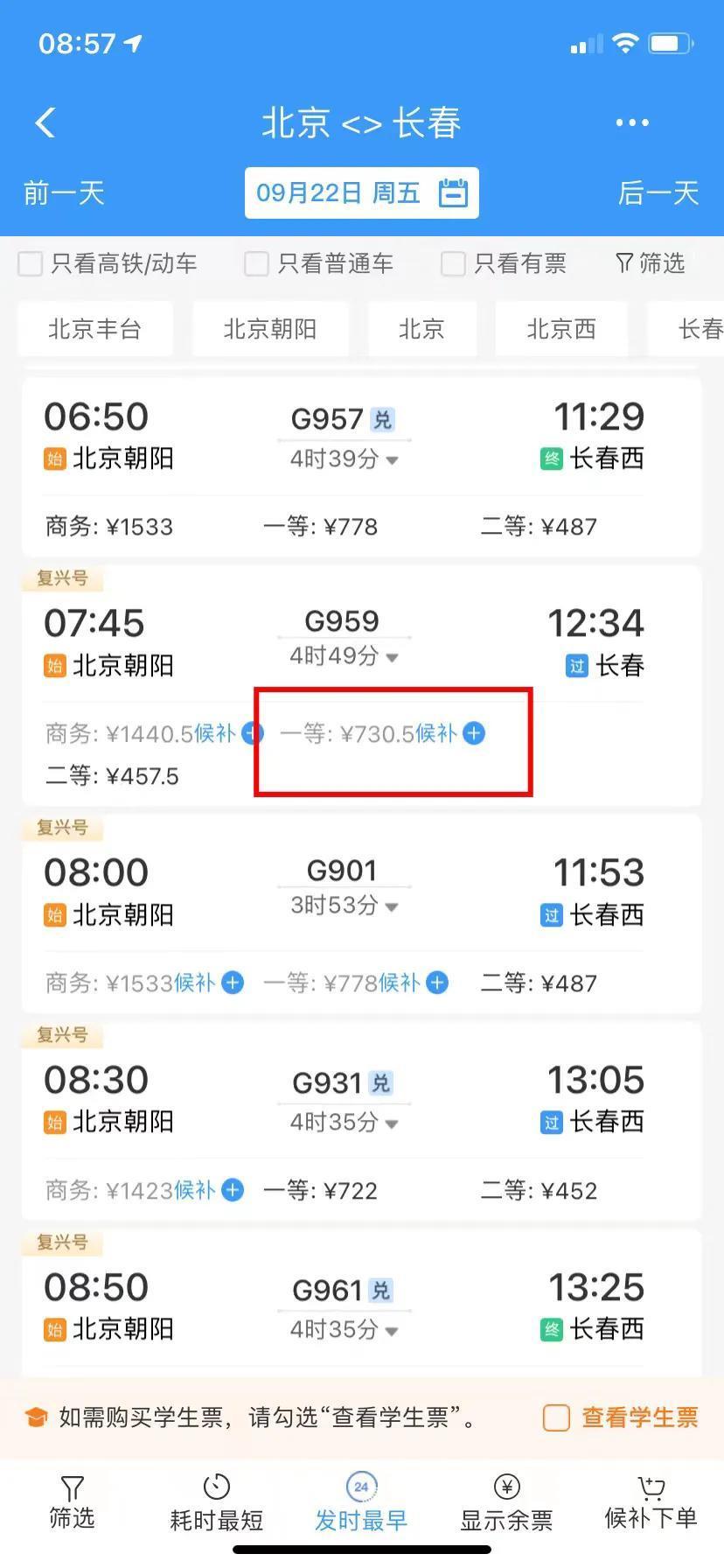Tap 显示余票 in the bottom bar
Viewport: 724px width, 1568px height.
(507, 1502)
